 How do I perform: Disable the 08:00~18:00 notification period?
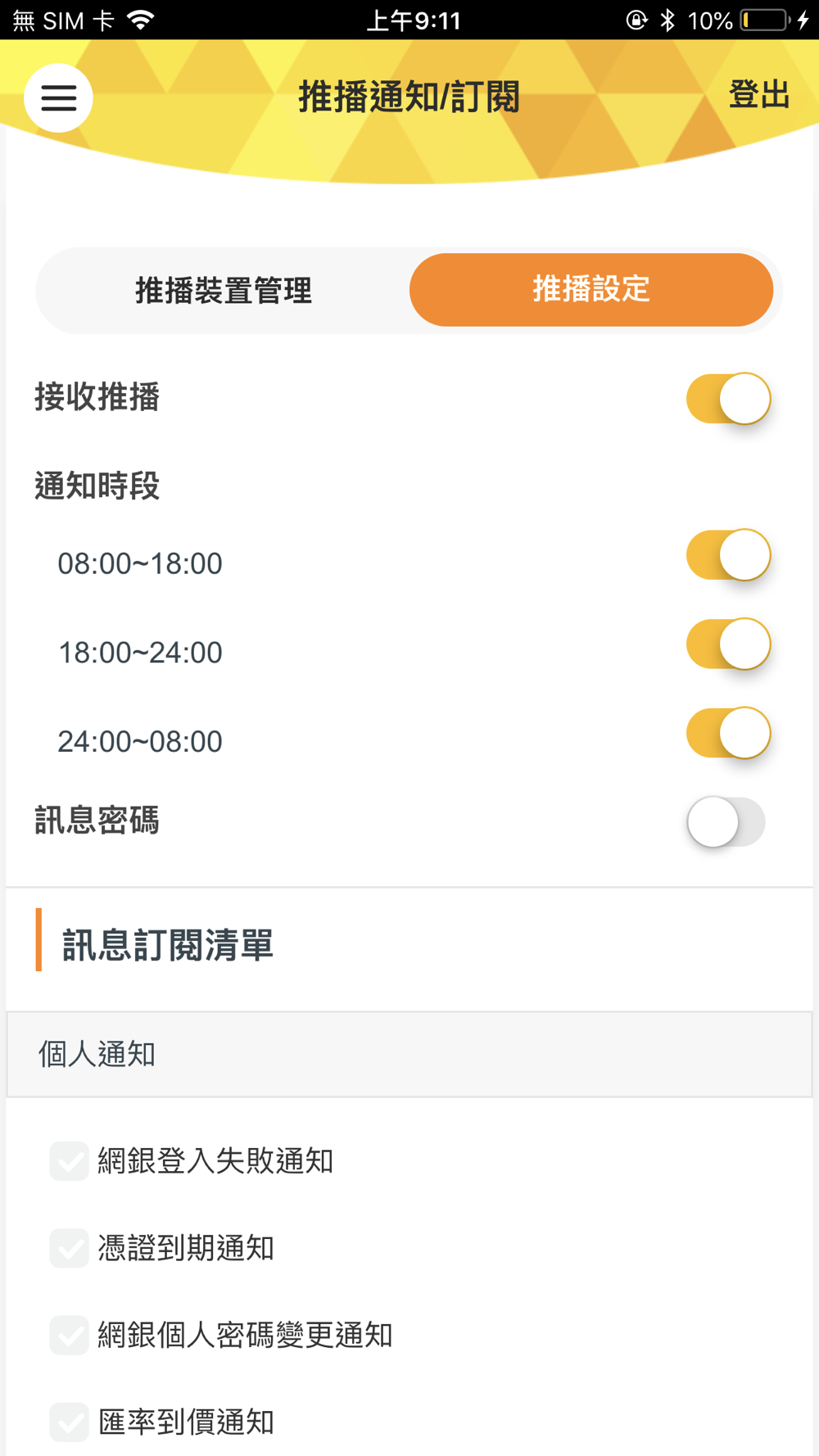728,555
